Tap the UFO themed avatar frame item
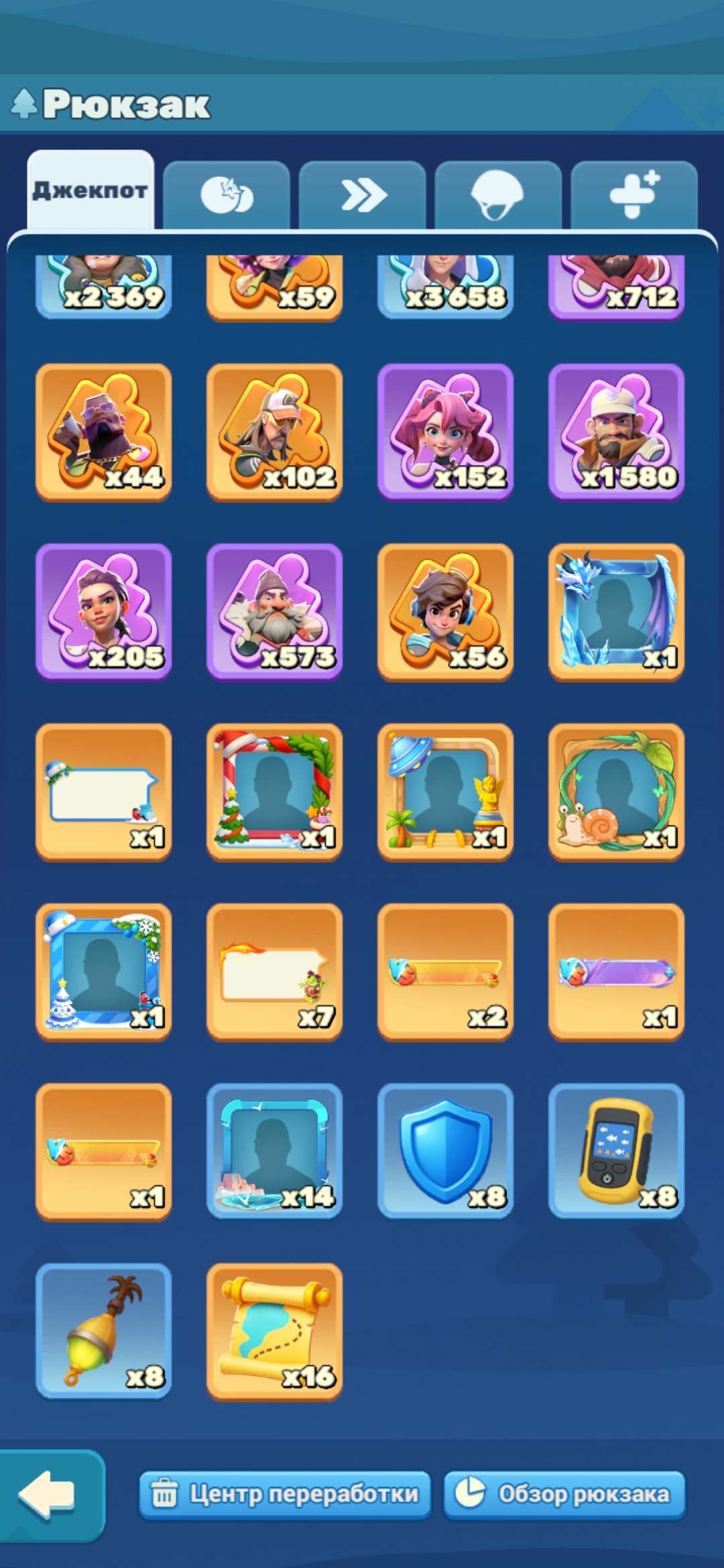This screenshot has height=1568, width=724. click(444, 789)
